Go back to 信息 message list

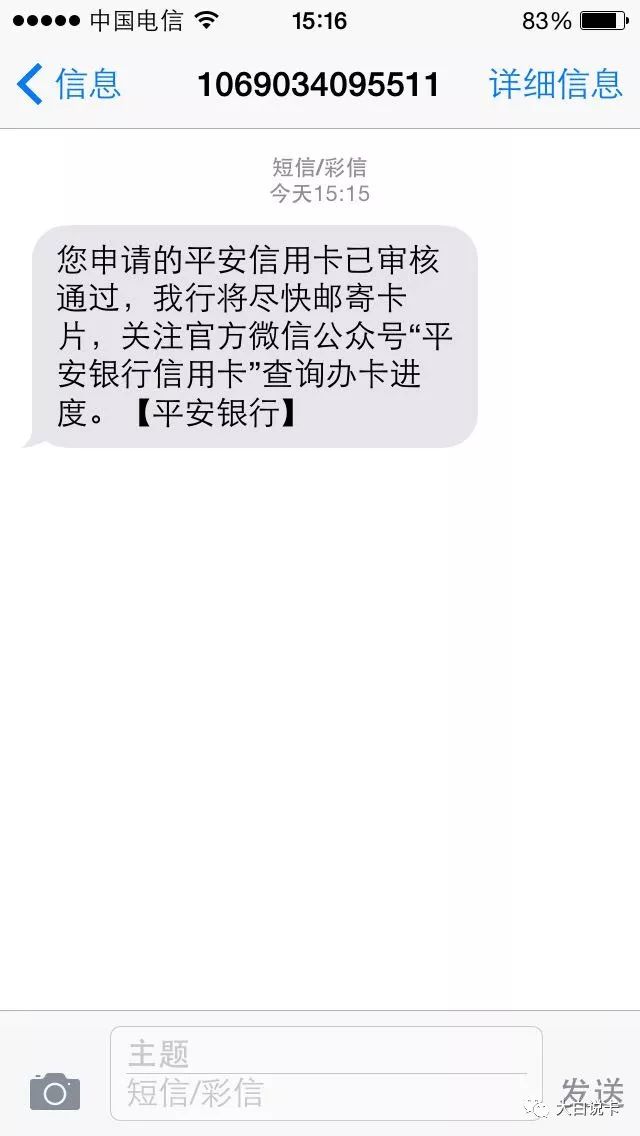(68, 84)
